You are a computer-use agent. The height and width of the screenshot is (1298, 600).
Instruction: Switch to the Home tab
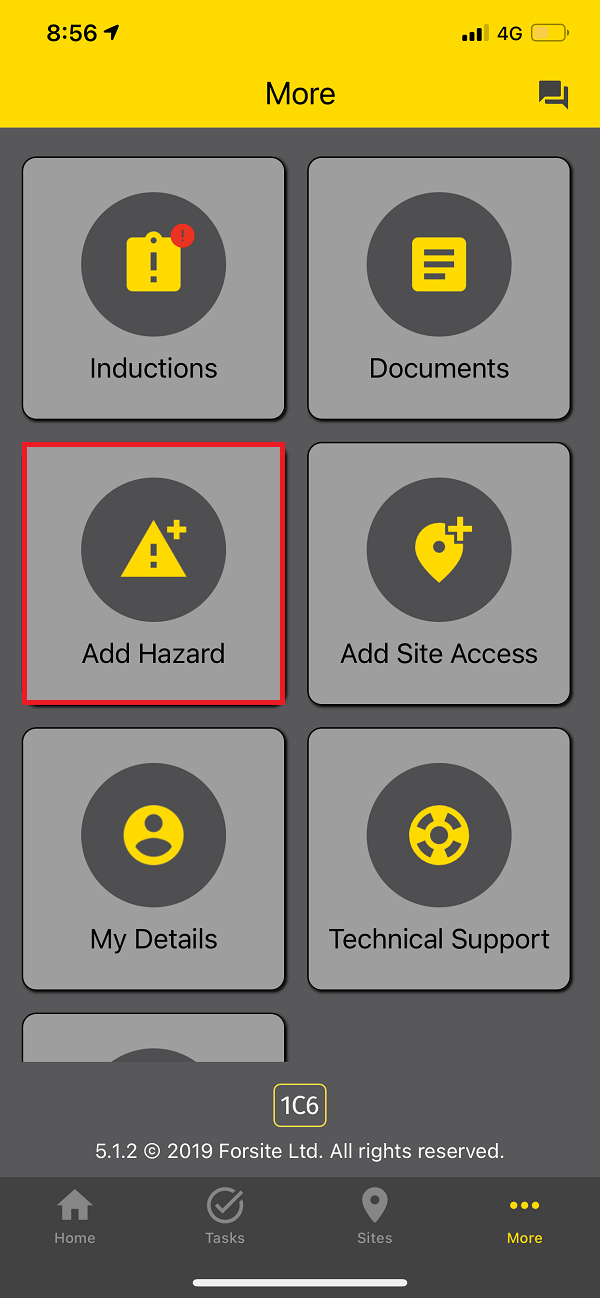point(75,1217)
